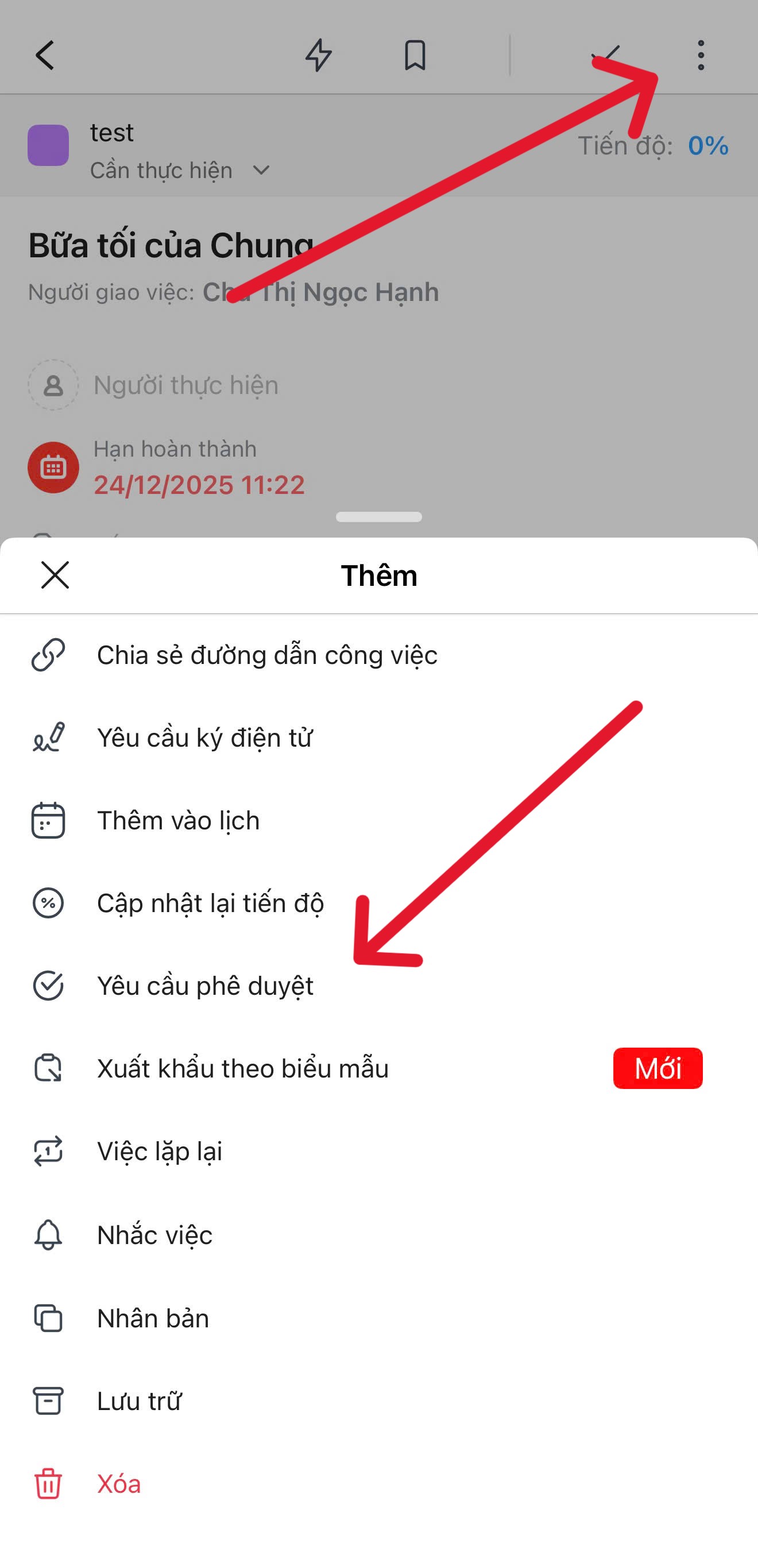758x1568 pixels.
Task: Choose Thêm vào lịch
Action: (x=178, y=821)
